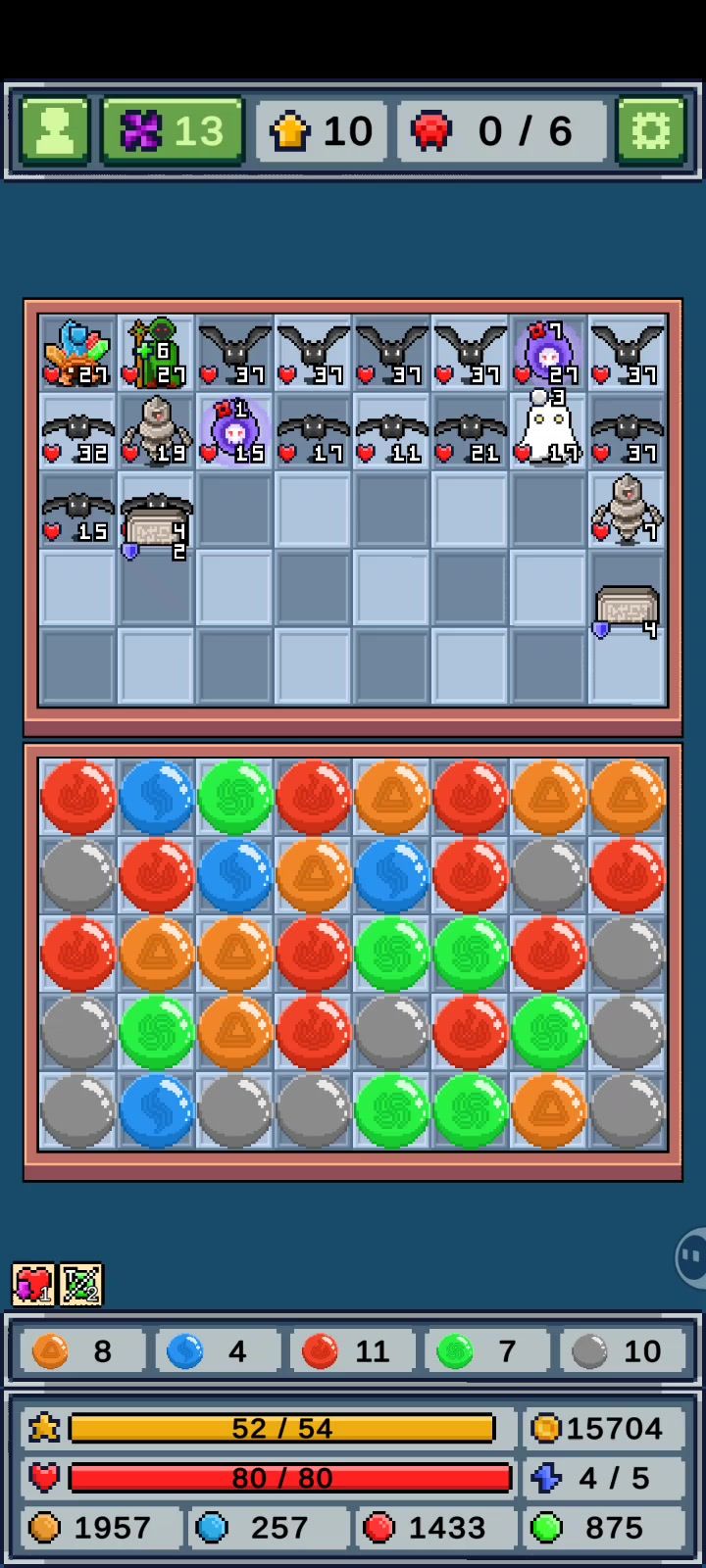706x1568 pixels.
Task: Tap the only green orb in the top row
Action: (x=234, y=797)
